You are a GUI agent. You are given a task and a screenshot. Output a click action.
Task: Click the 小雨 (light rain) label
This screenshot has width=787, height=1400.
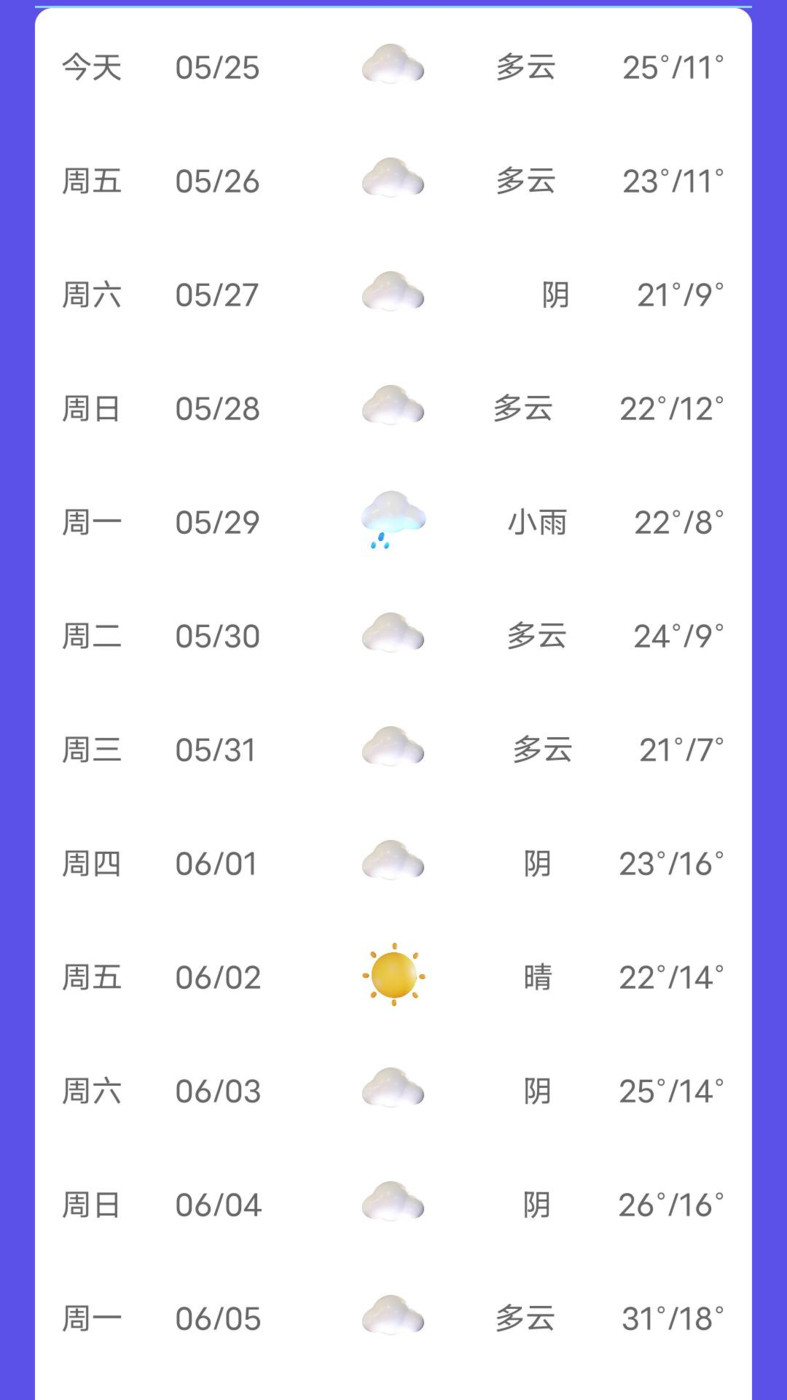pyautogui.click(x=538, y=521)
